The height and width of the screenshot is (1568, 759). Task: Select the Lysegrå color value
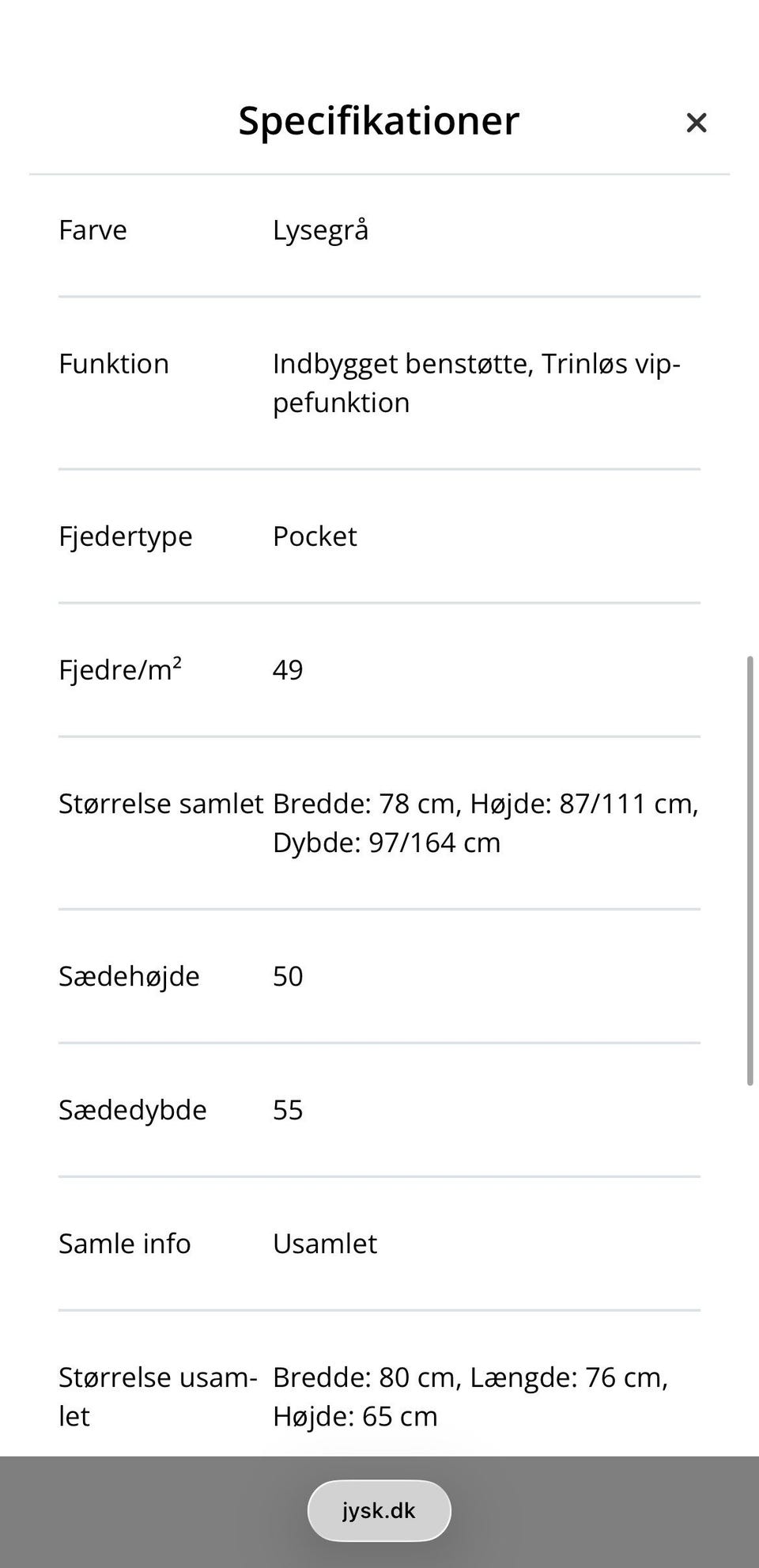[x=321, y=230]
